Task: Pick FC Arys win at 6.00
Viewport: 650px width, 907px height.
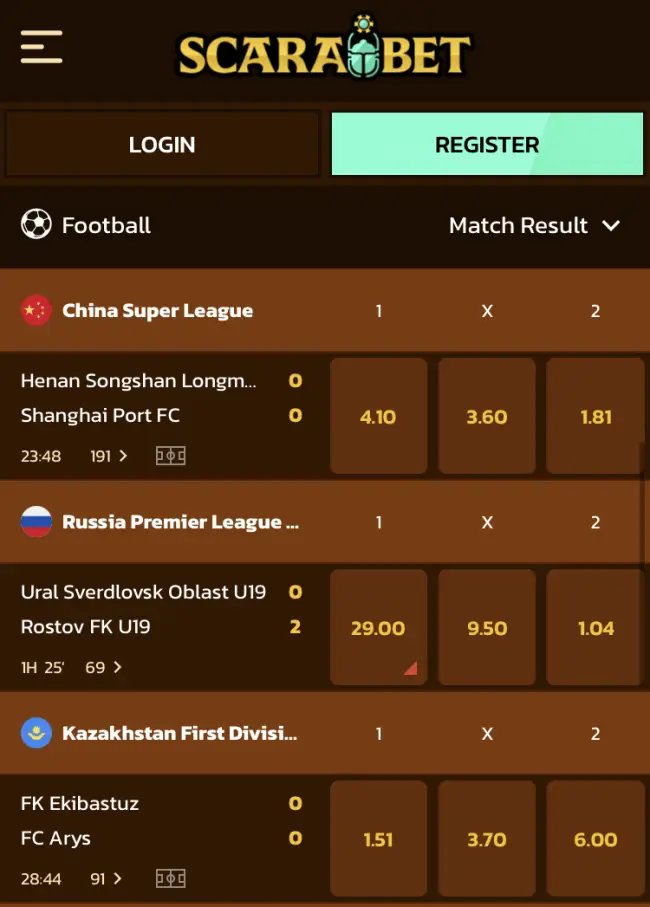Action: pos(595,839)
